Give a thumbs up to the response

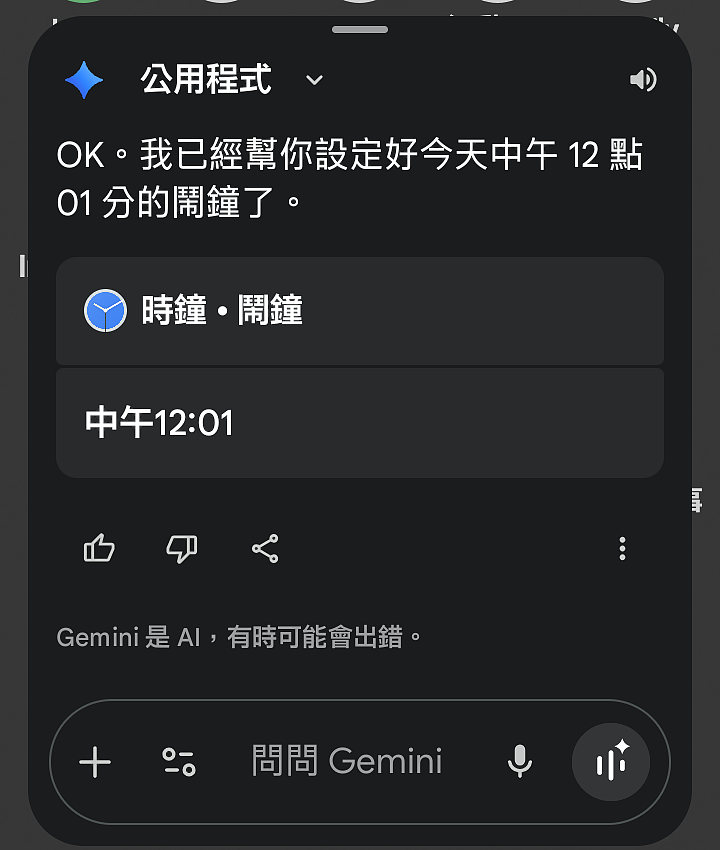pyautogui.click(x=98, y=548)
